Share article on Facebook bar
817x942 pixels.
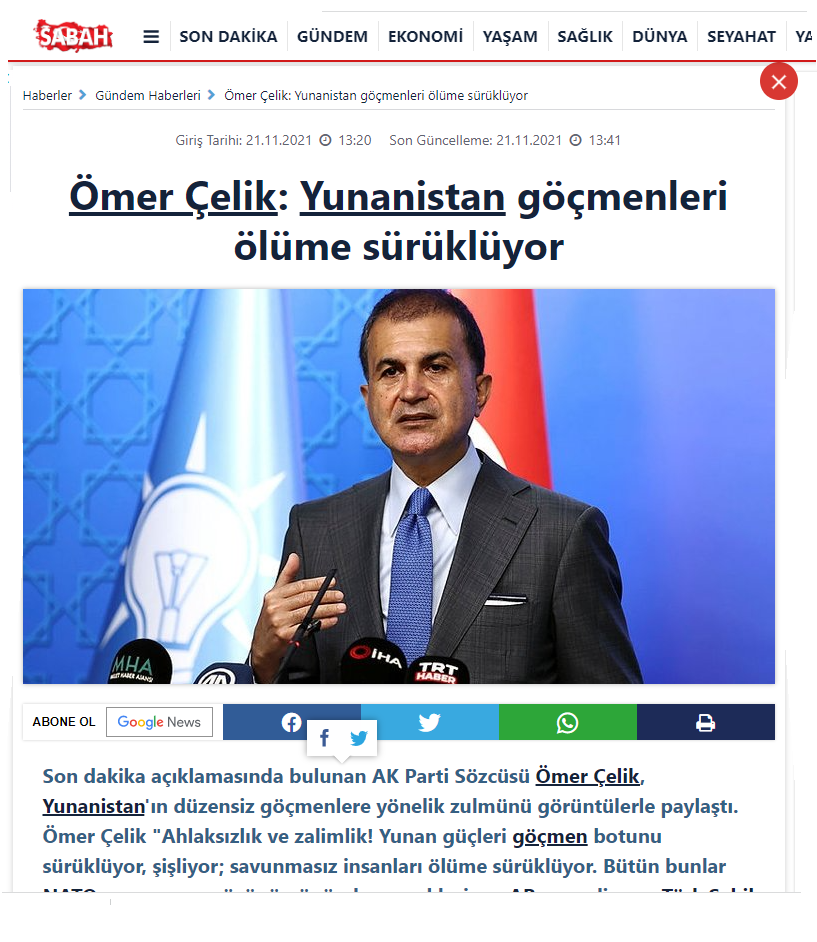coord(291,722)
